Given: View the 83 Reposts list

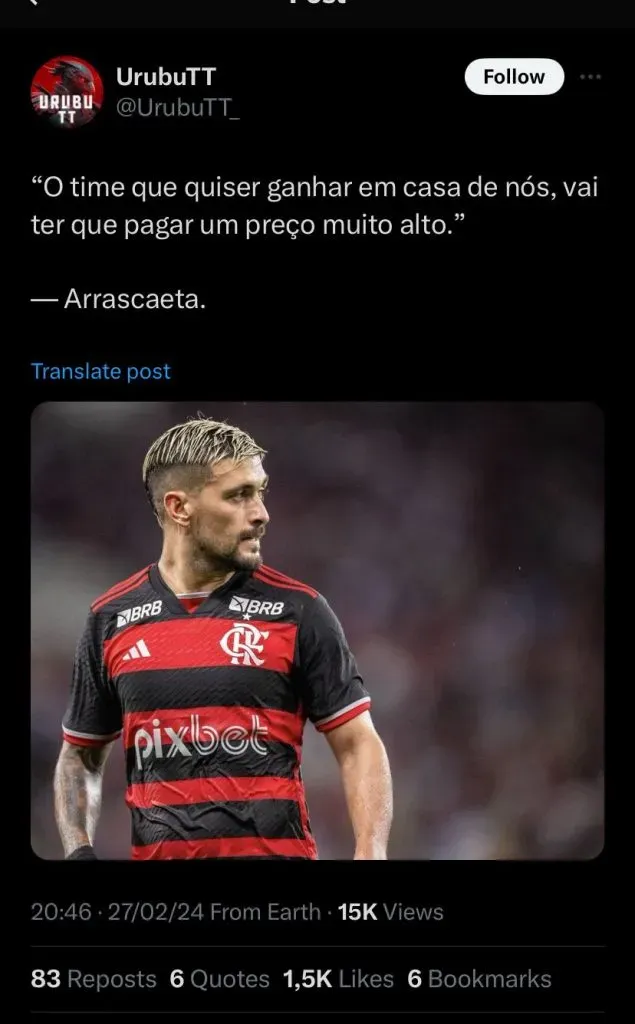Looking at the screenshot, I should pyautogui.click(x=93, y=979).
